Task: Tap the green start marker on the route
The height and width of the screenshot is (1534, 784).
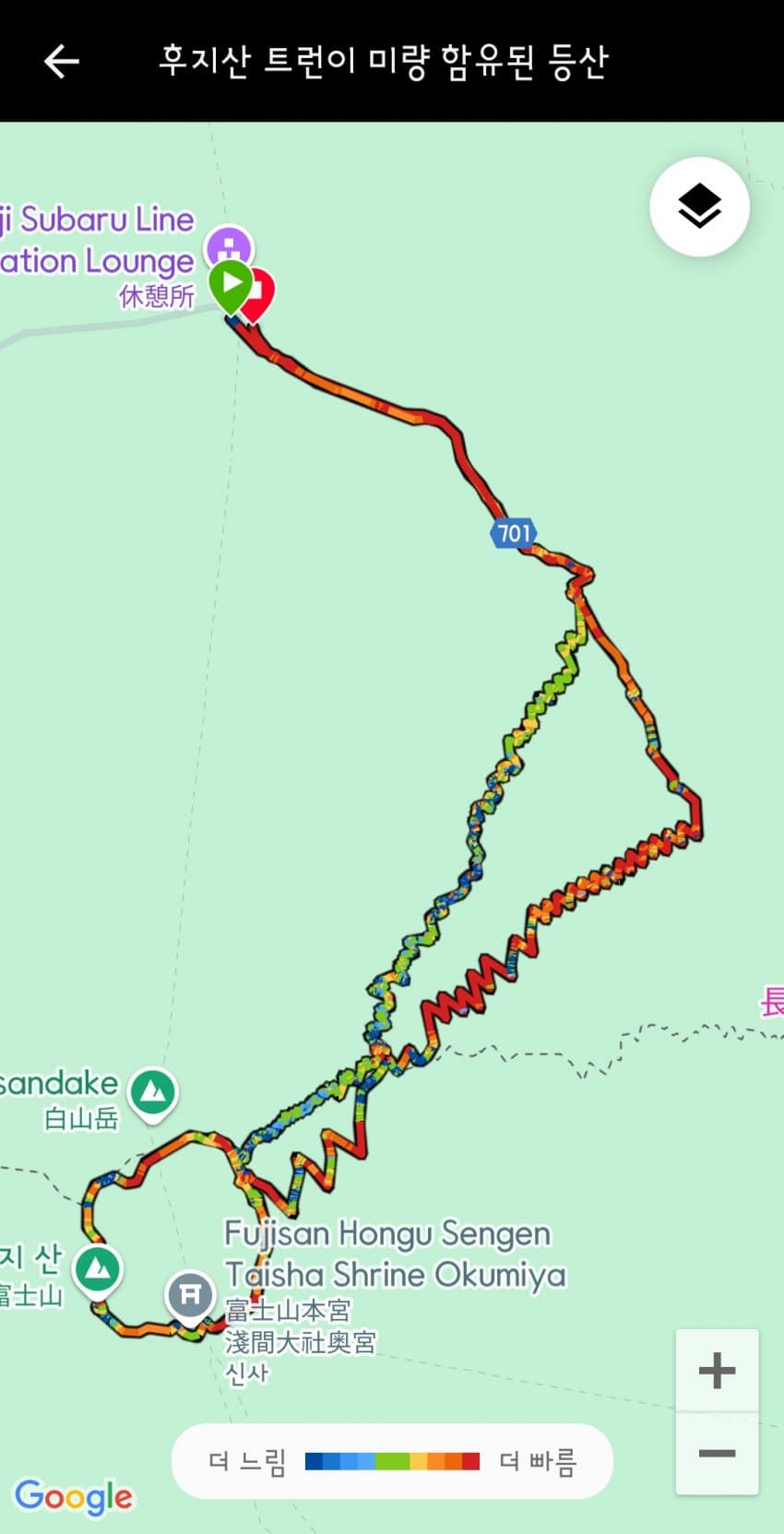Action: pos(230,281)
